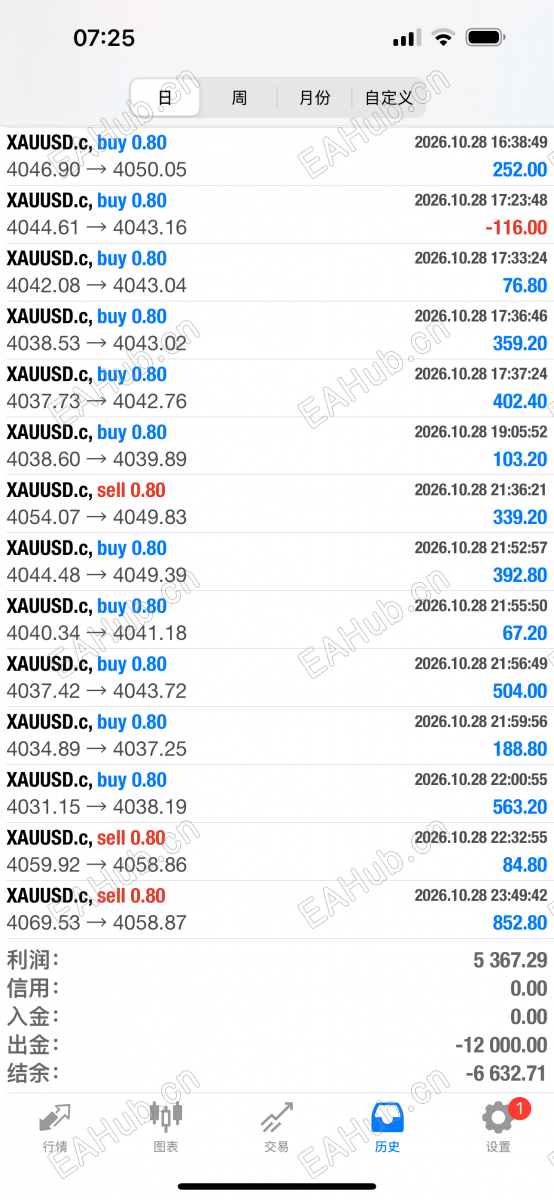This screenshot has height=1200, width=554.
Task: Open 设置 settings with badge
Action: pos(498,1127)
